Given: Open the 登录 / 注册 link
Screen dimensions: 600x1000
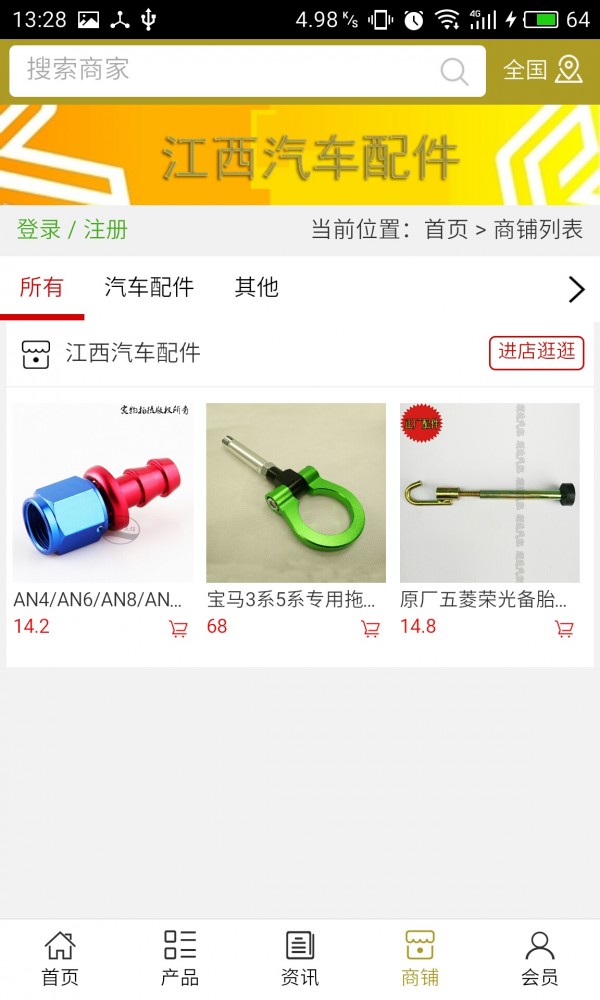Looking at the screenshot, I should click(72, 229).
